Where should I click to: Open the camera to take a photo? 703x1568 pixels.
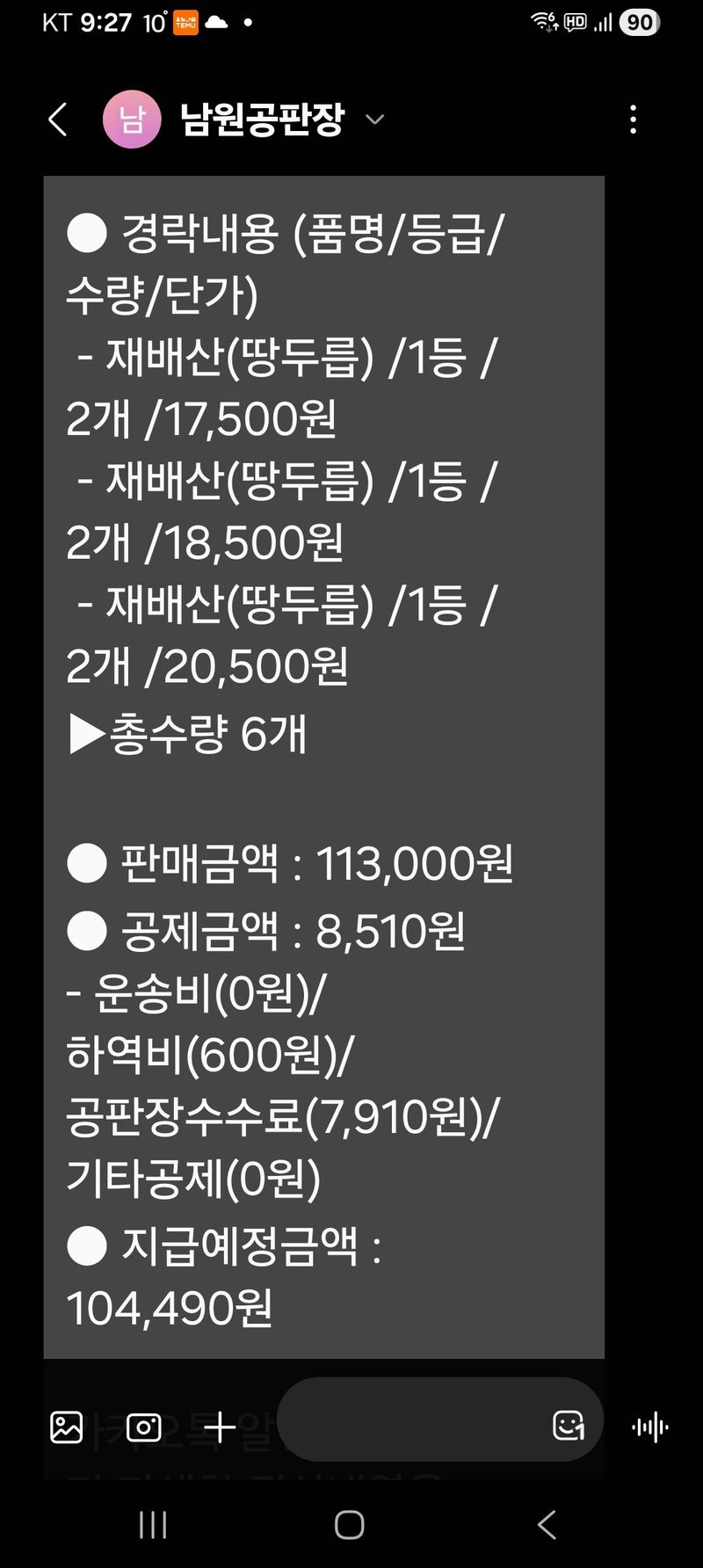(144, 1427)
